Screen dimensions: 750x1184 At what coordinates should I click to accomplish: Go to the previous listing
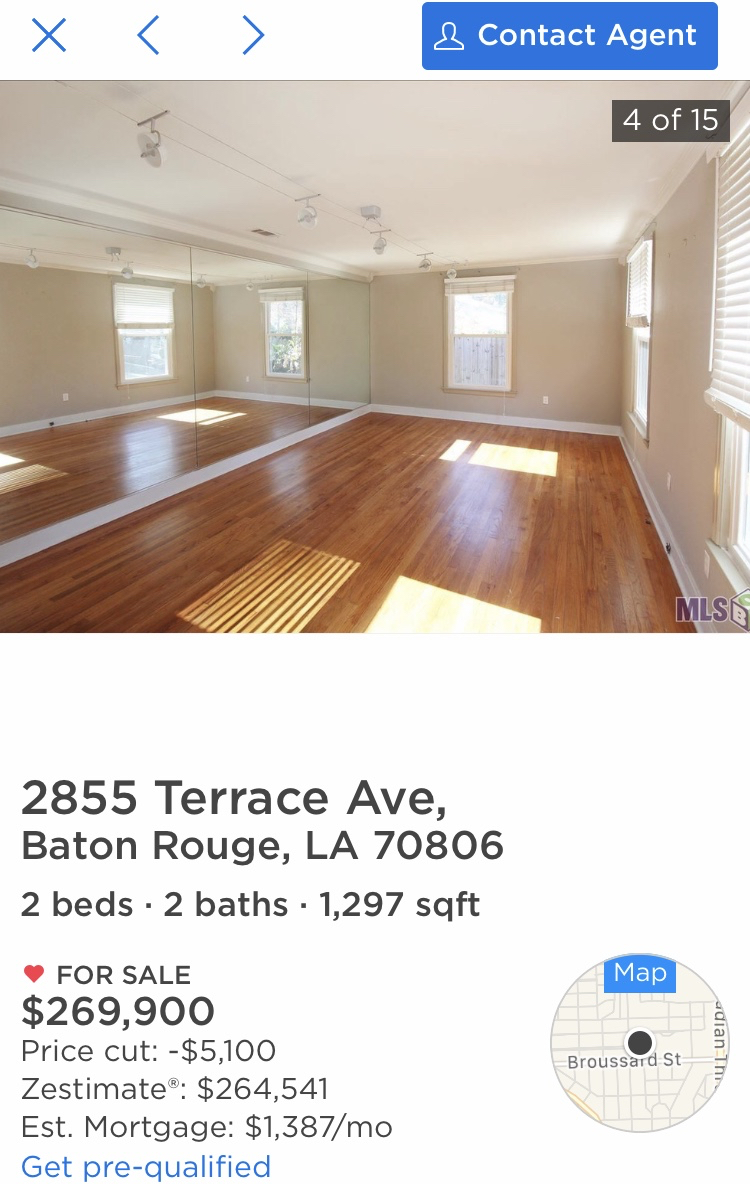(x=148, y=36)
